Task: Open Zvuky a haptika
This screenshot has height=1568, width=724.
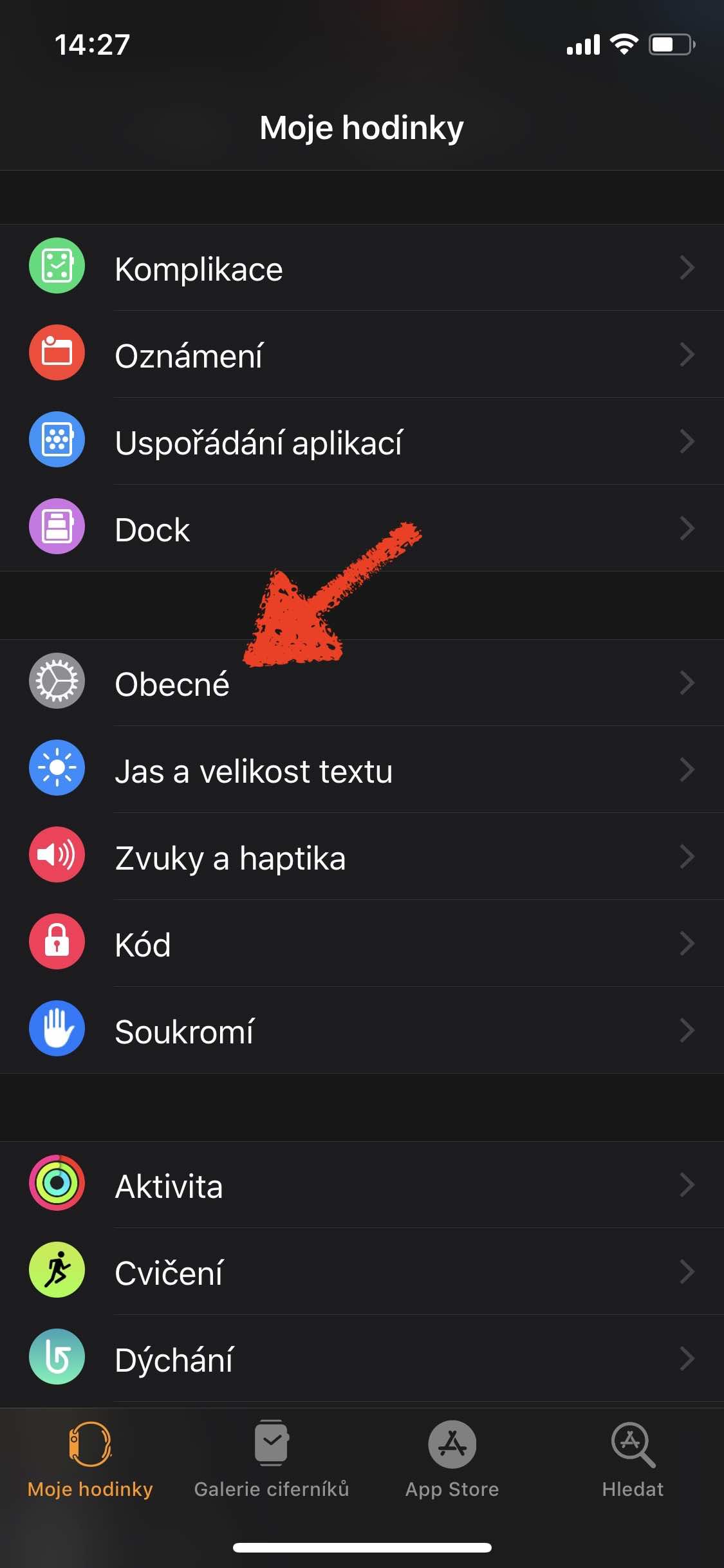Action: (x=362, y=857)
